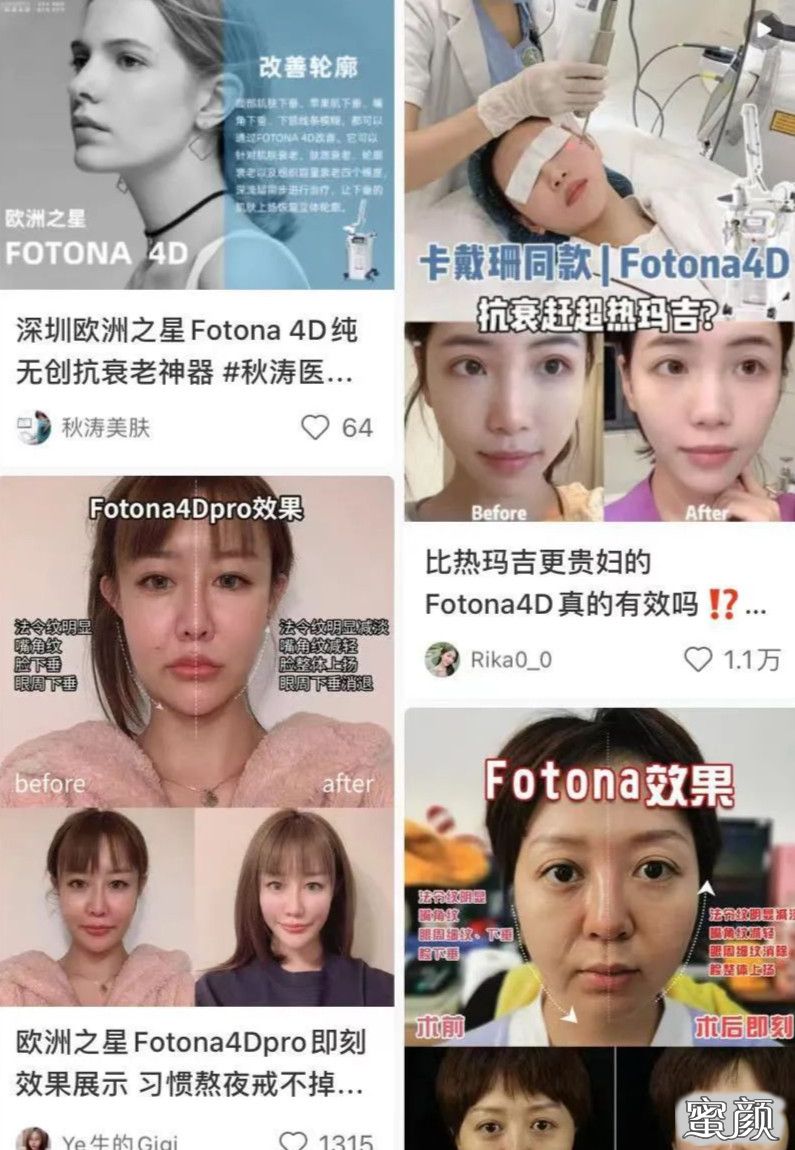The image size is (795, 1150).
Task: Open the Fotona4Dpro效果 before-after post
Action: point(196,740)
